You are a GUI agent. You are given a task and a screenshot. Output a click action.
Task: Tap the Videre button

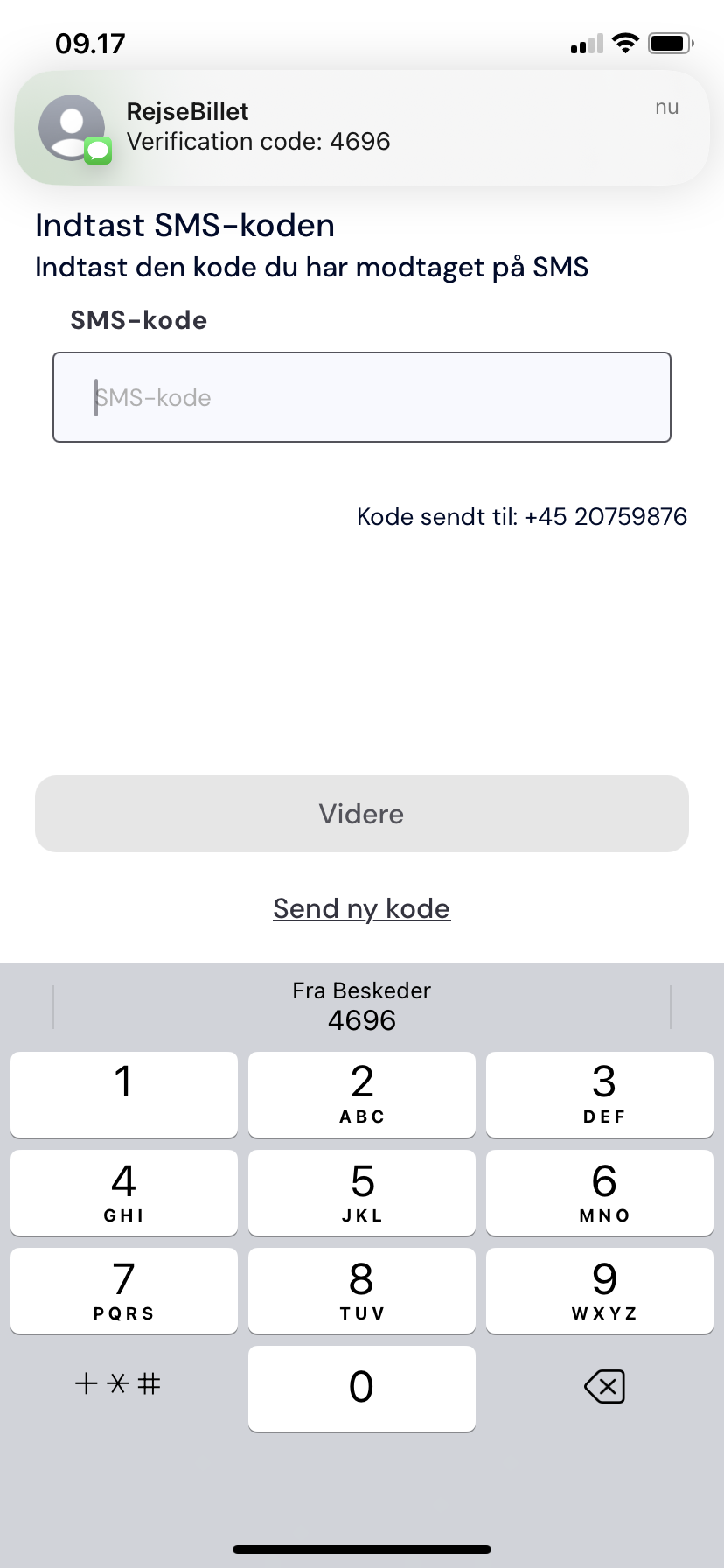pos(362,814)
